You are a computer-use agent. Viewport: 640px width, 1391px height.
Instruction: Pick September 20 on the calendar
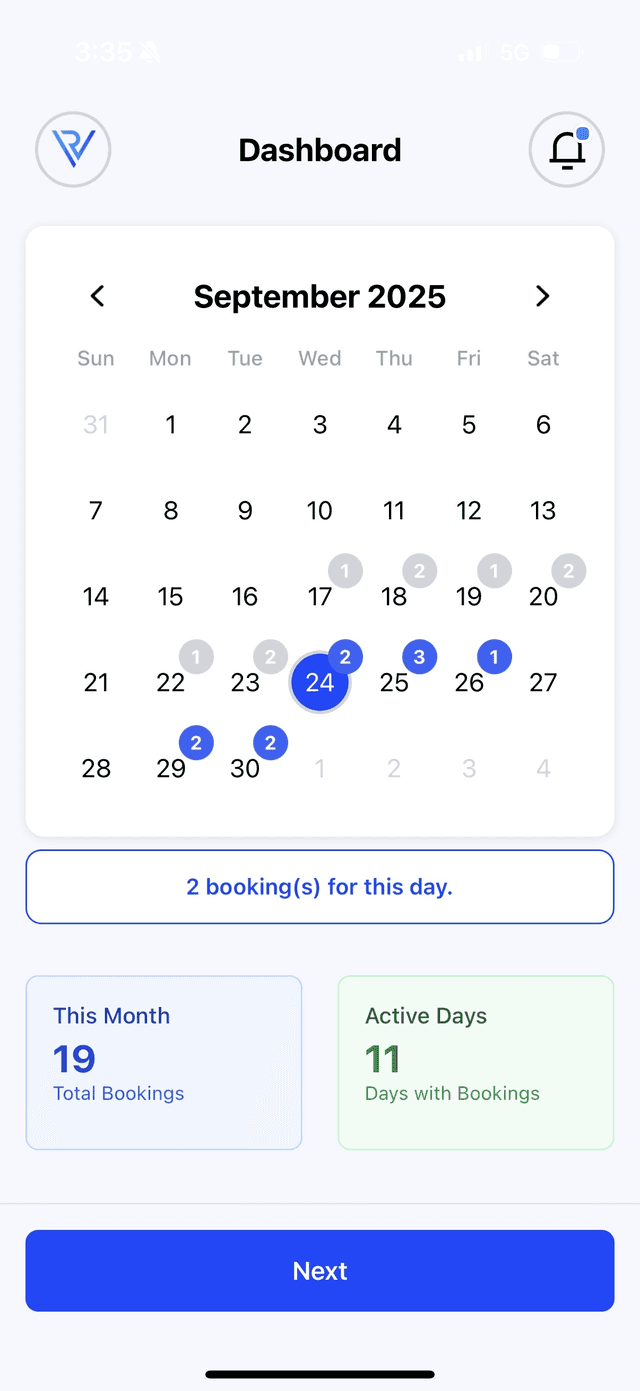[543, 597]
